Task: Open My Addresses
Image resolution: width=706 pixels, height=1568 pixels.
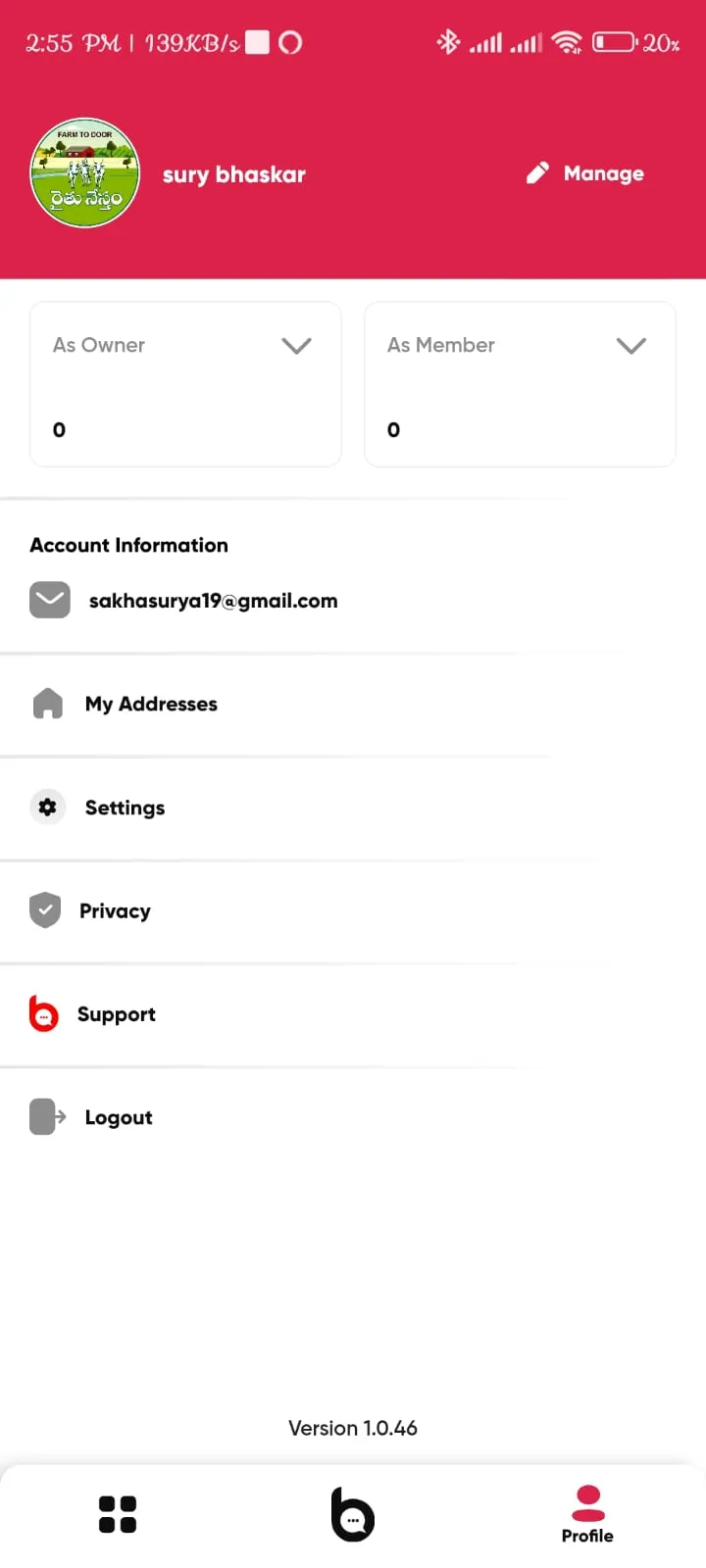Action: [151, 704]
